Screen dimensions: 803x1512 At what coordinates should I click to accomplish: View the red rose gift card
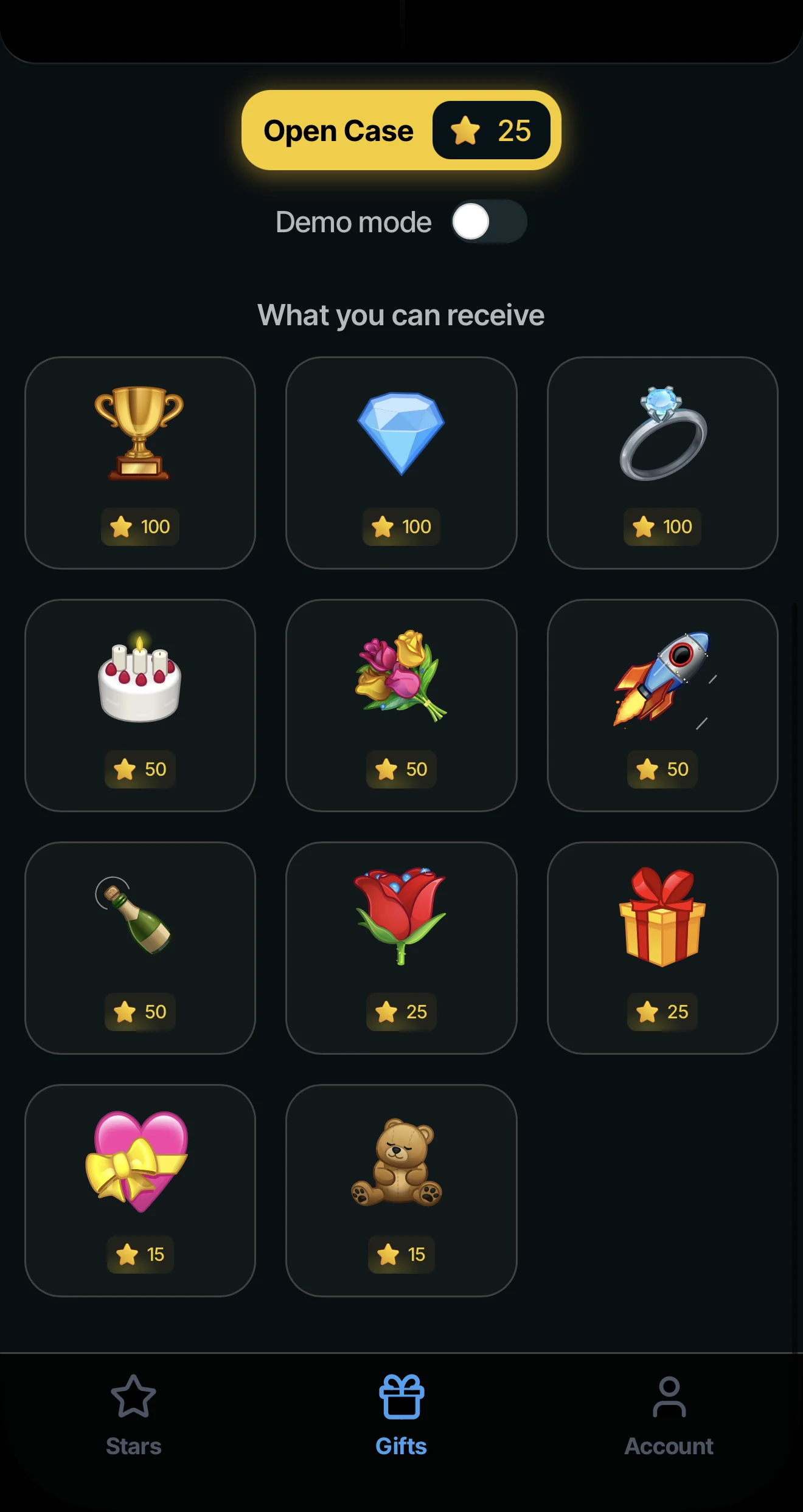[401, 948]
